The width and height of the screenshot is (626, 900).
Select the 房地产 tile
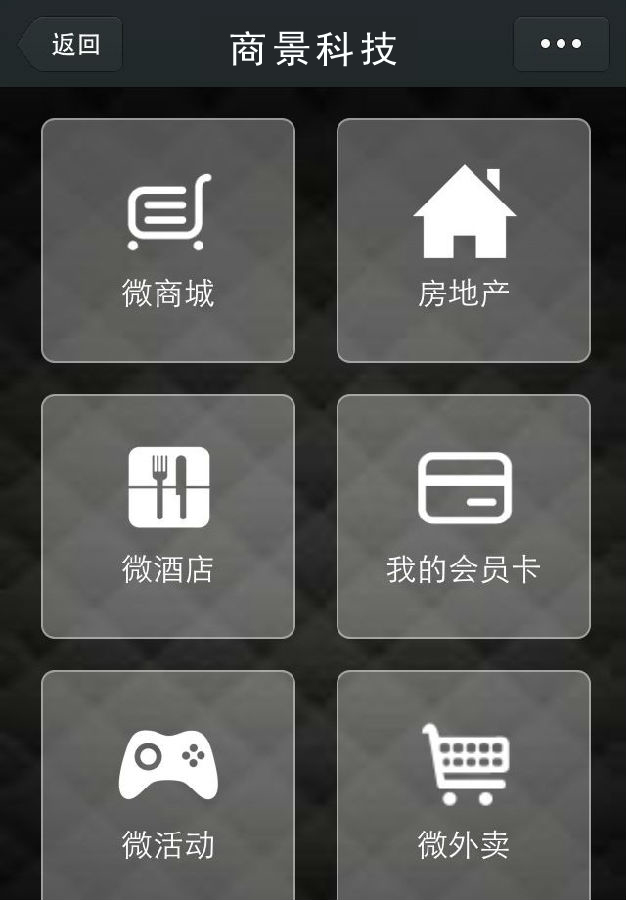[x=464, y=241]
